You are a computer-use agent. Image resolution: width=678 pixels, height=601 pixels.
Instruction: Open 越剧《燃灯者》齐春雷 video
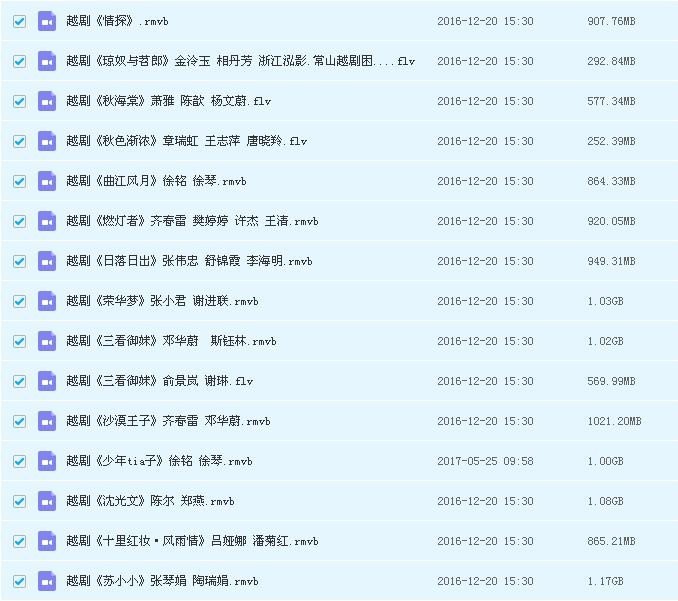[192, 221]
